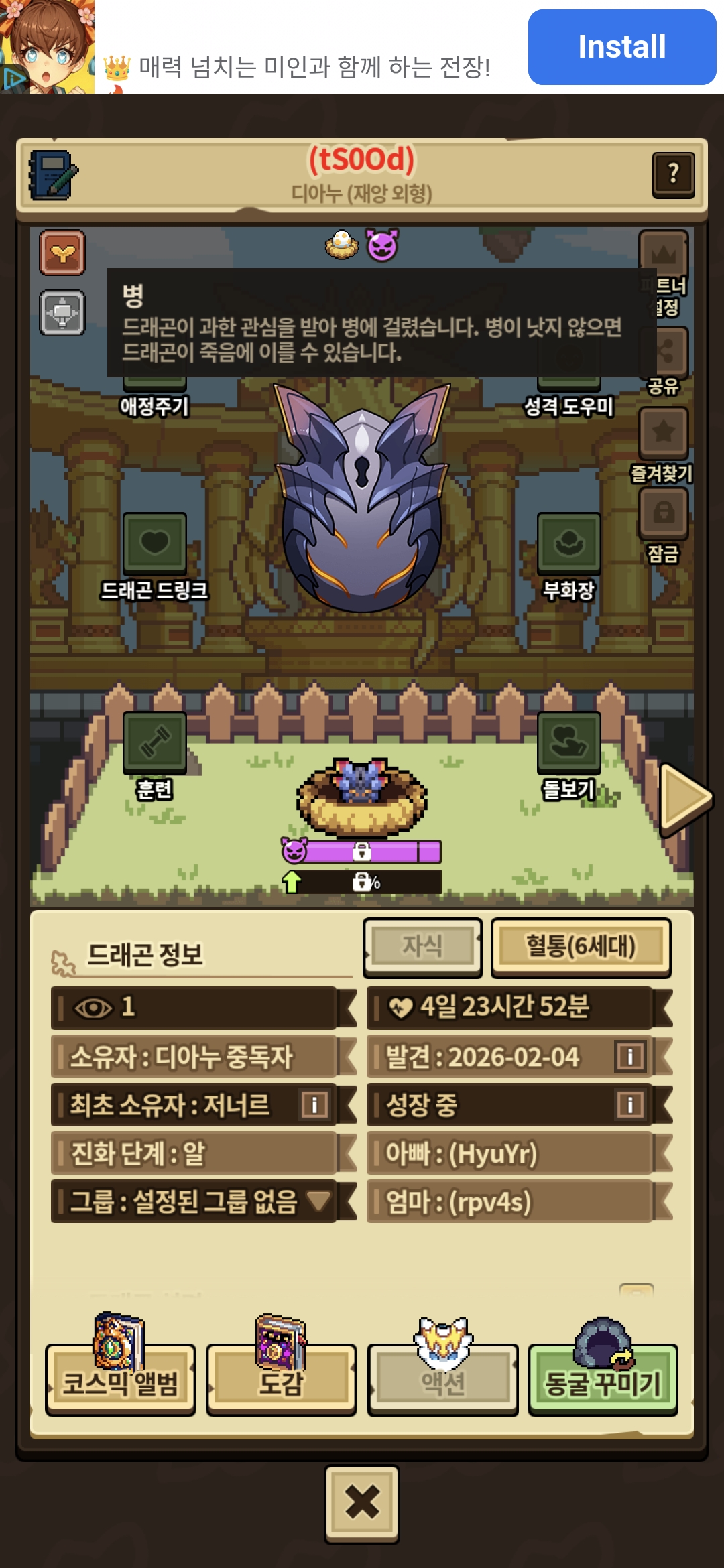Open the notebook edit icon
Viewport: 724px width, 1568px height.
tap(54, 176)
